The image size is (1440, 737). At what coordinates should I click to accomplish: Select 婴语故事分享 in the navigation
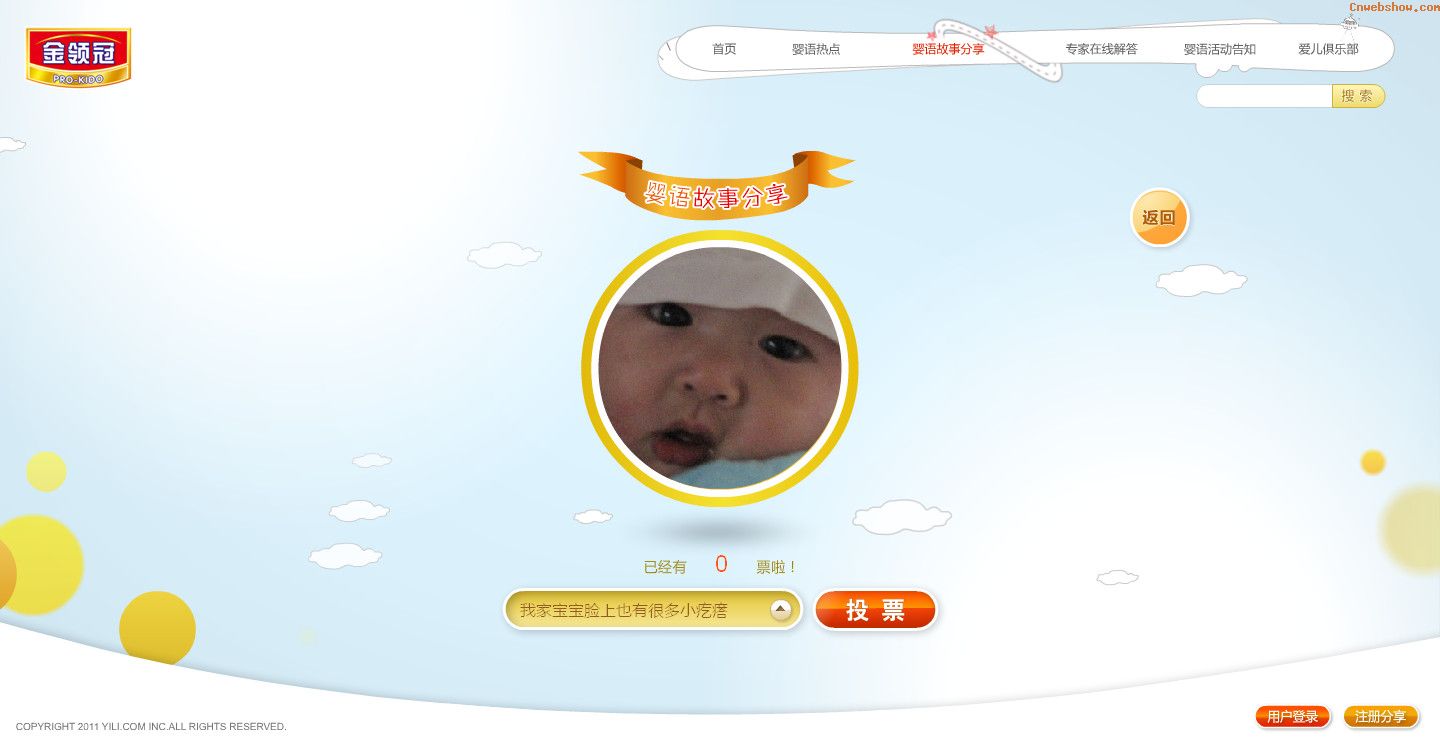948,49
